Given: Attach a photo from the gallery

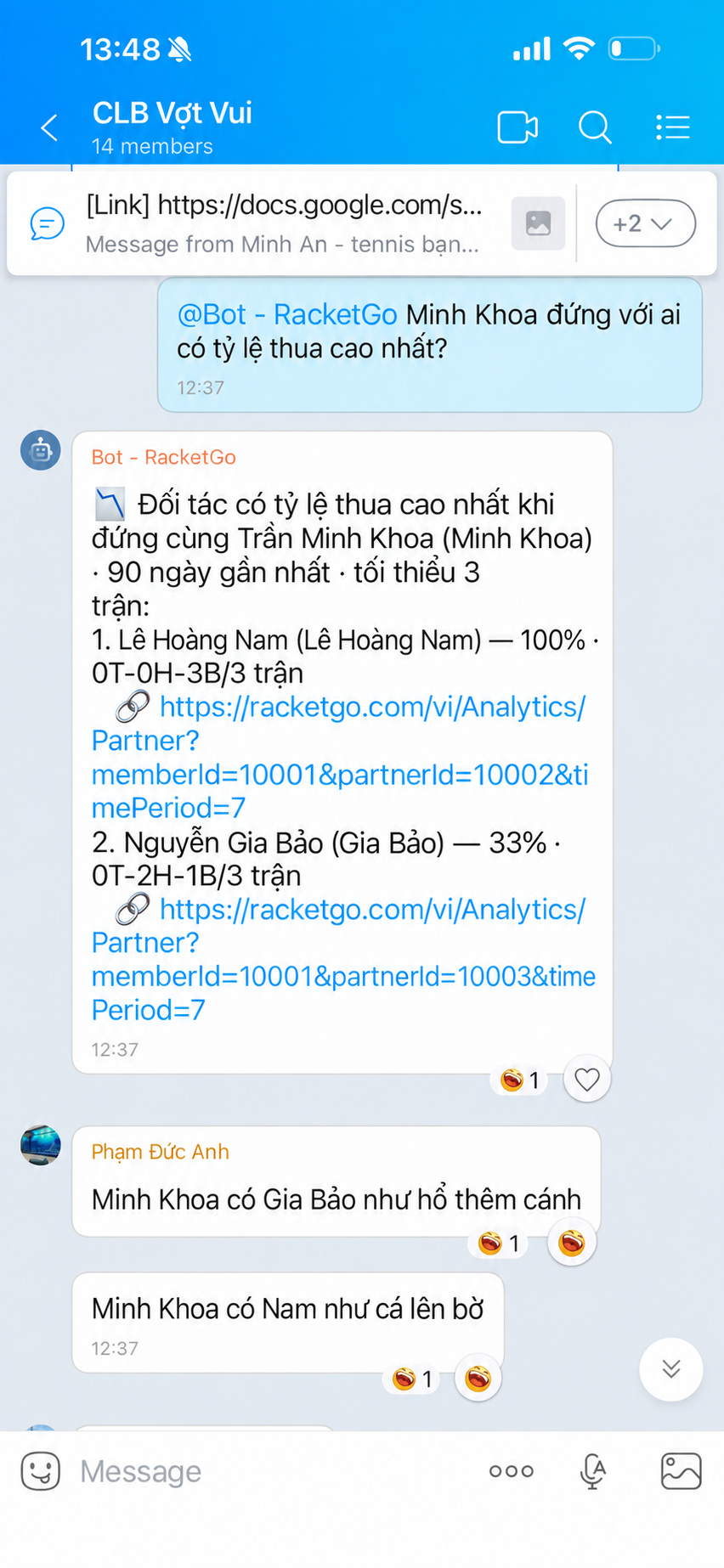Looking at the screenshot, I should 681,1471.
